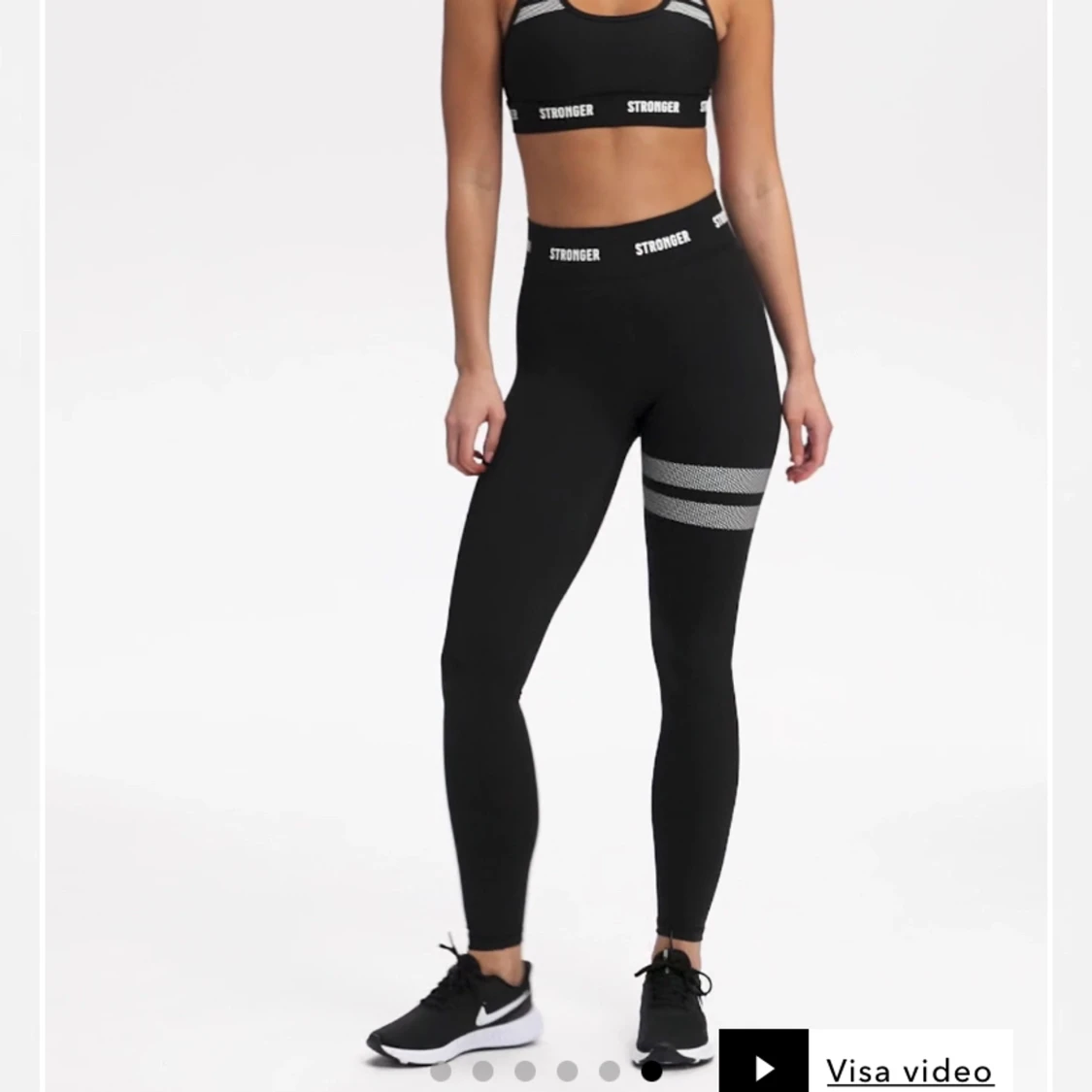This screenshot has width=1092, height=1092.
Task: Select the third image page dot
Action: tap(525, 1072)
